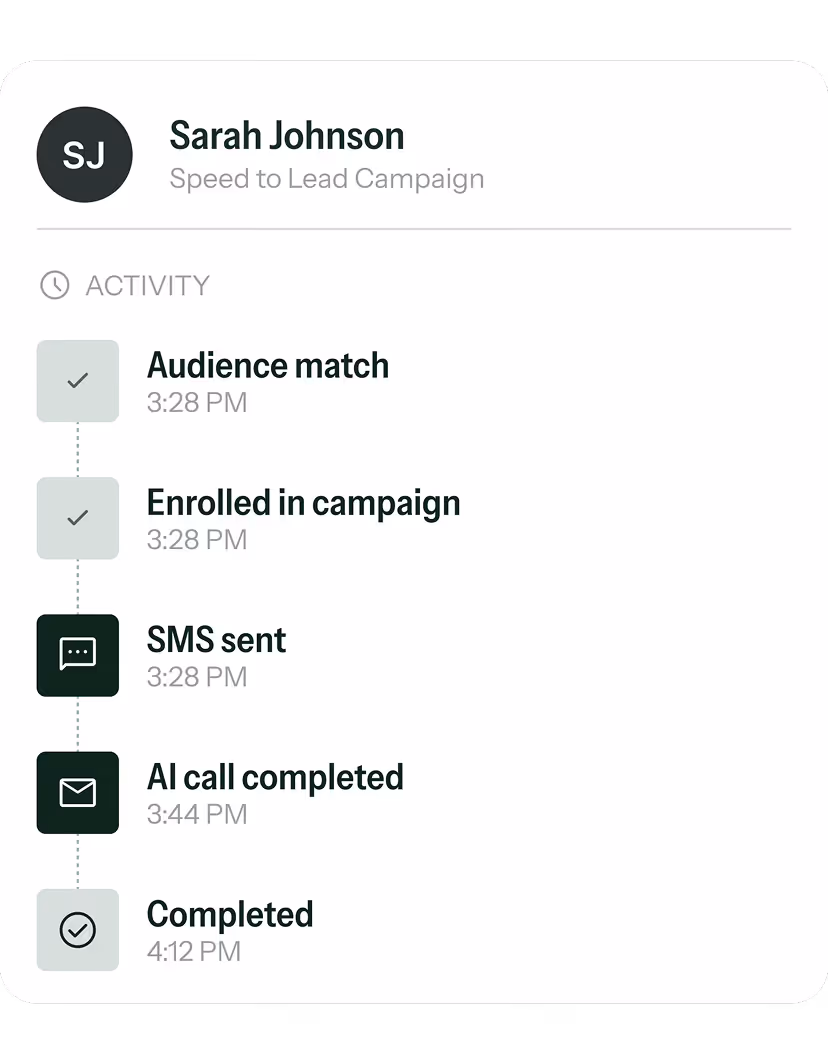828x1064 pixels.
Task: Expand the Audience match activity entry
Action: (267, 366)
